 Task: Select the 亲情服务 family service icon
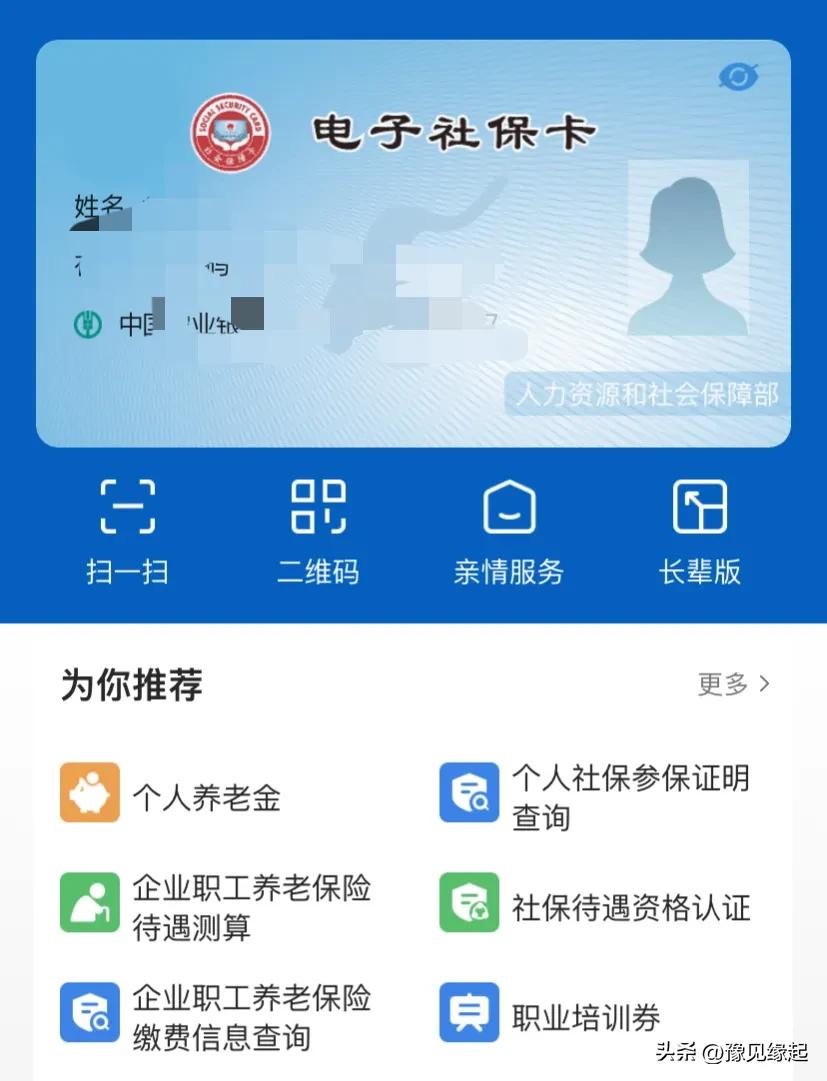508,525
